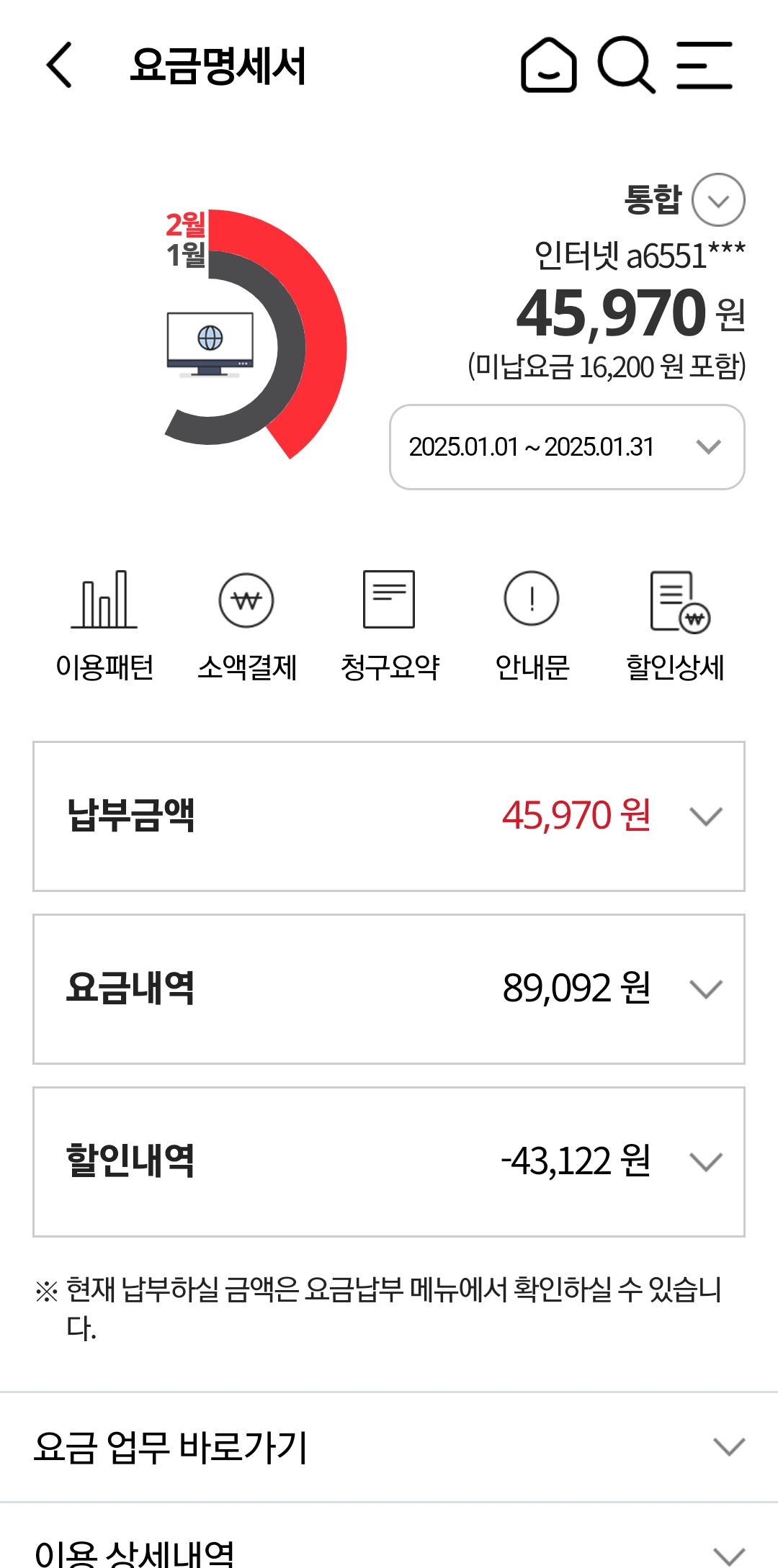The width and height of the screenshot is (778, 1568).
Task: Expand the 할인내역 section
Action: pyautogui.click(x=389, y=1162)
